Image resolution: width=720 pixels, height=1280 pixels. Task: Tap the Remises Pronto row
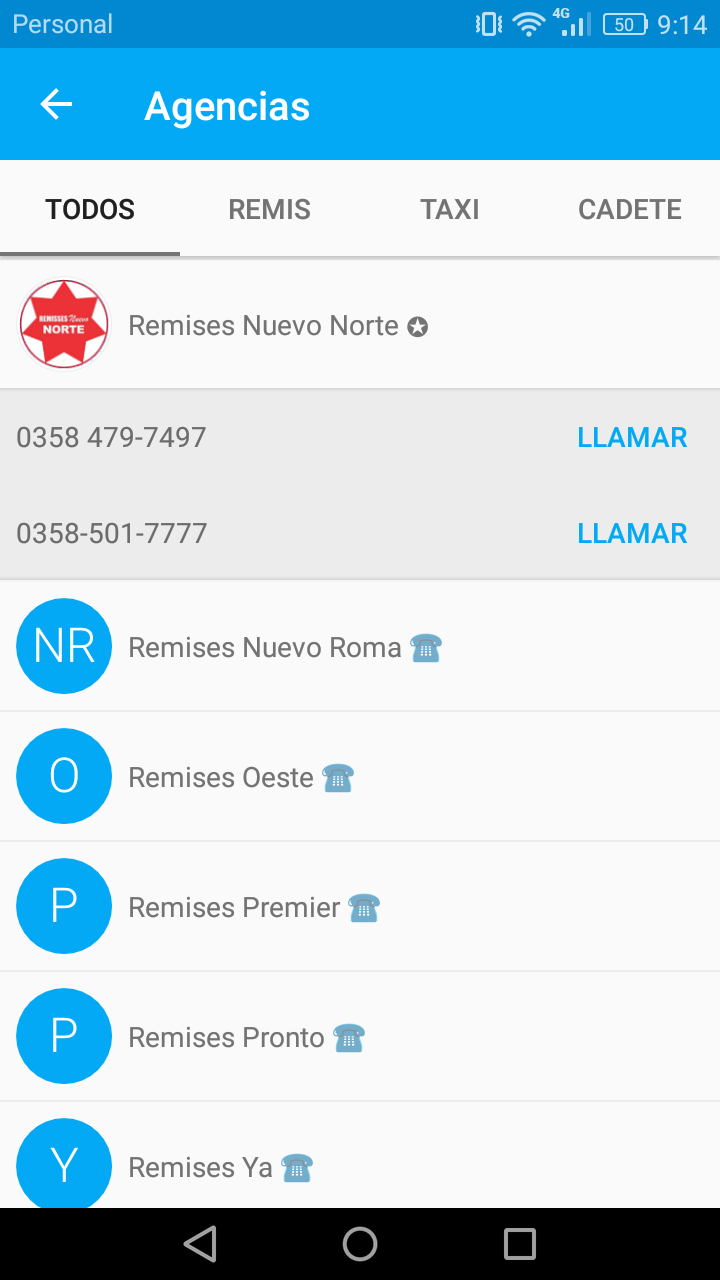pos(360,1037)
